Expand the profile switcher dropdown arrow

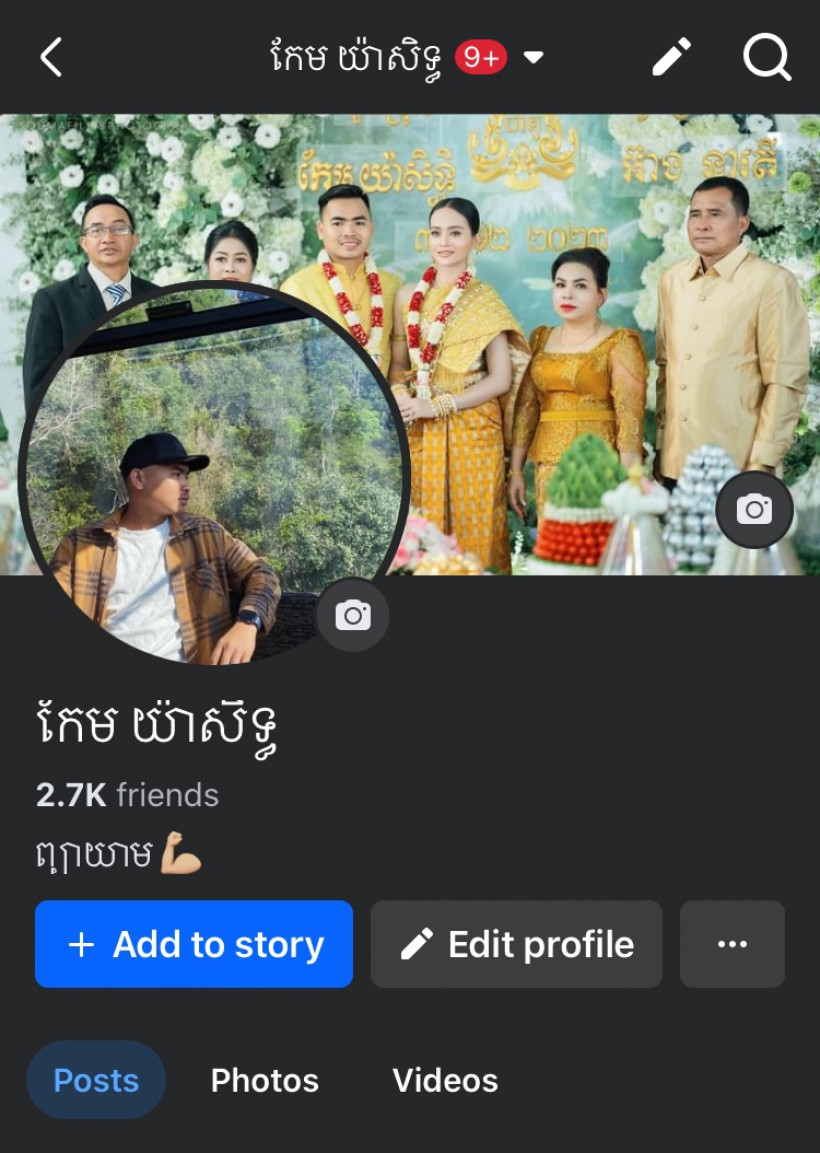coord(534,58)
